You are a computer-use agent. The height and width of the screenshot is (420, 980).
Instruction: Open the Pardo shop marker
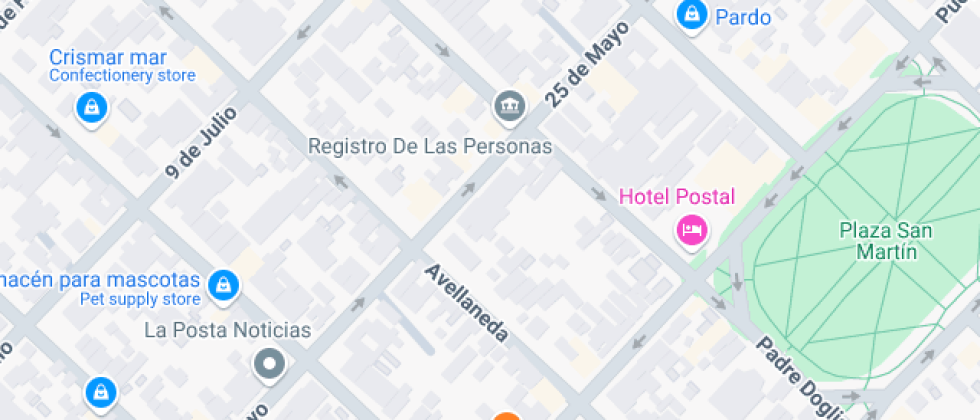point(691,14)
